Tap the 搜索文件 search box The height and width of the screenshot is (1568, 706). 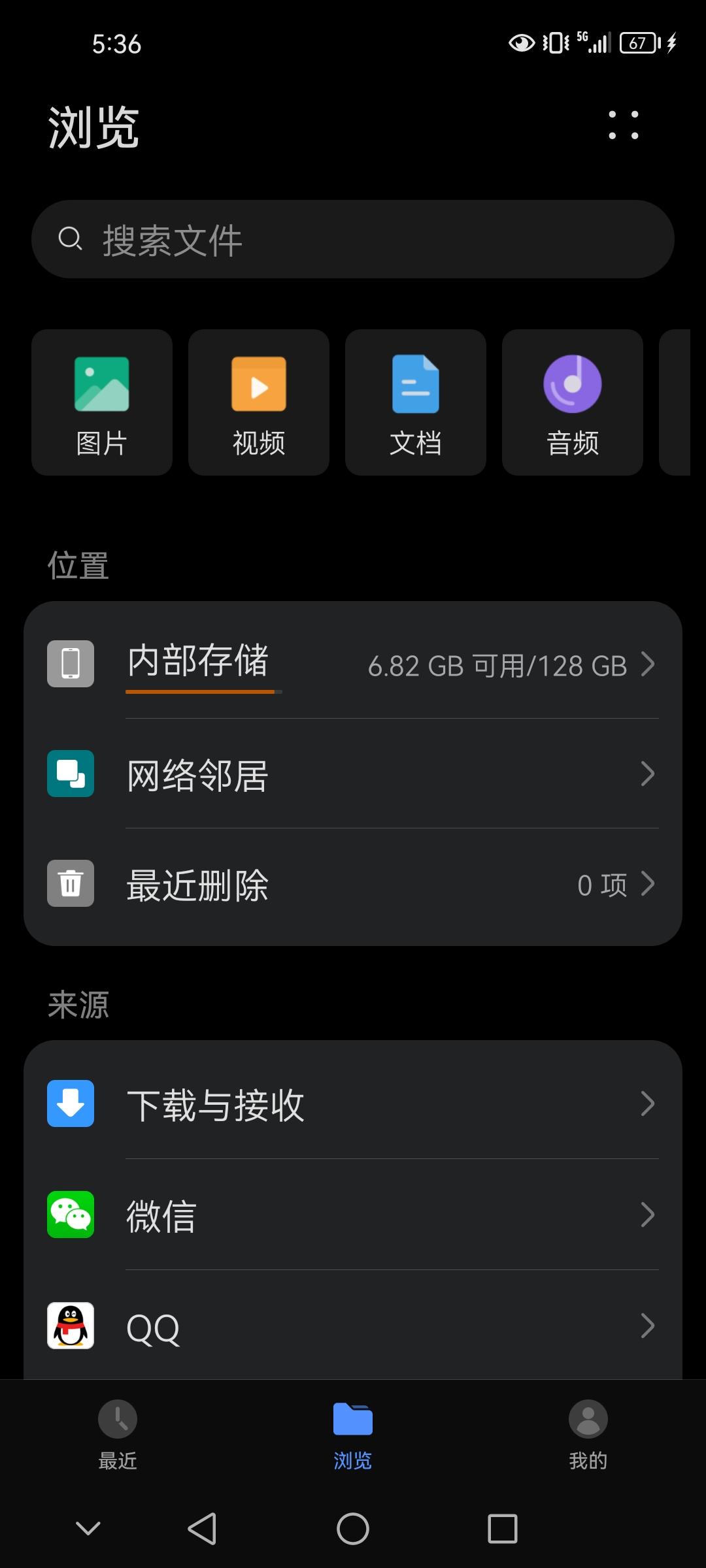[353, 239]
